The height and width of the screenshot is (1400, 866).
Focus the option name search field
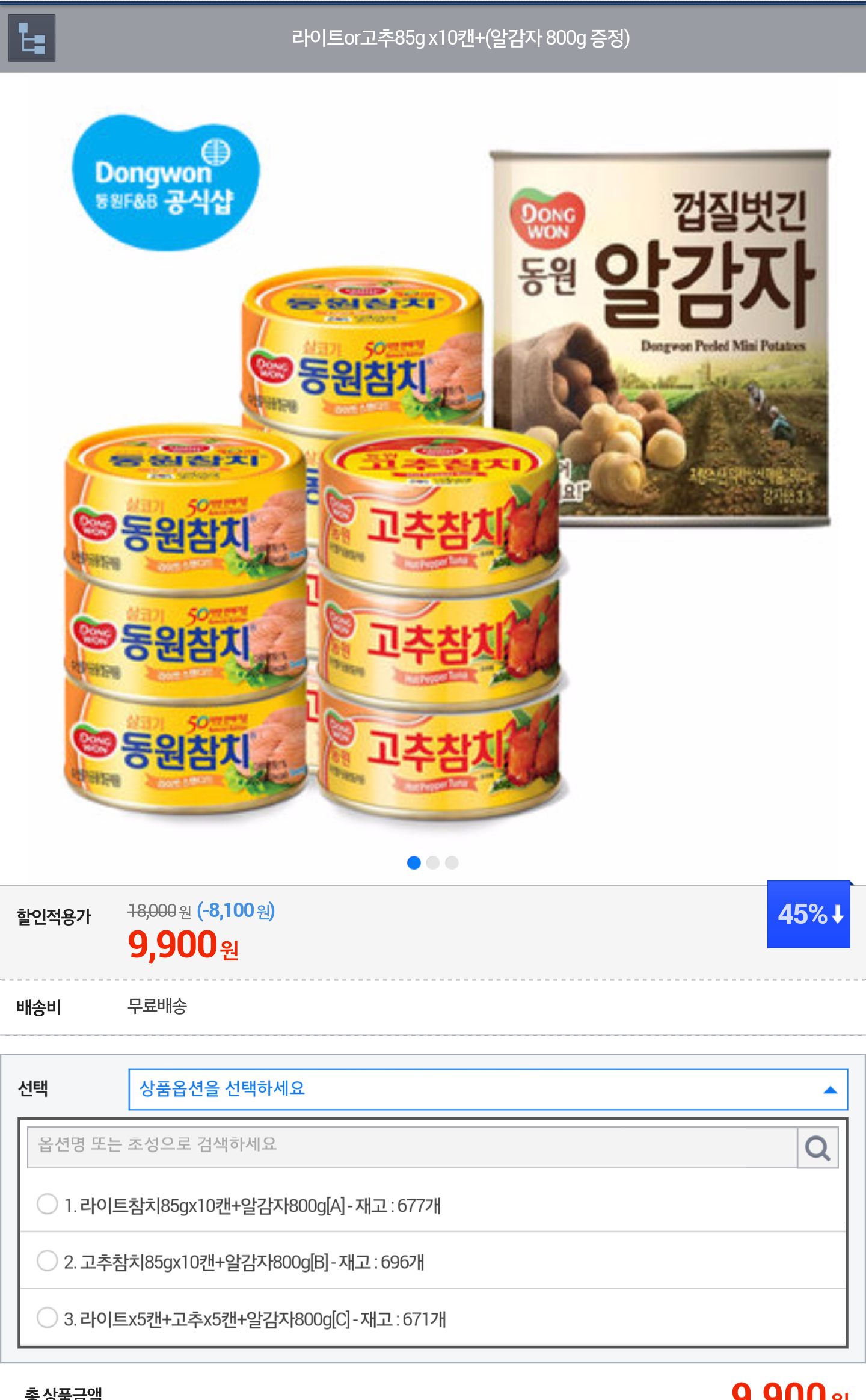click(413, 1147)
